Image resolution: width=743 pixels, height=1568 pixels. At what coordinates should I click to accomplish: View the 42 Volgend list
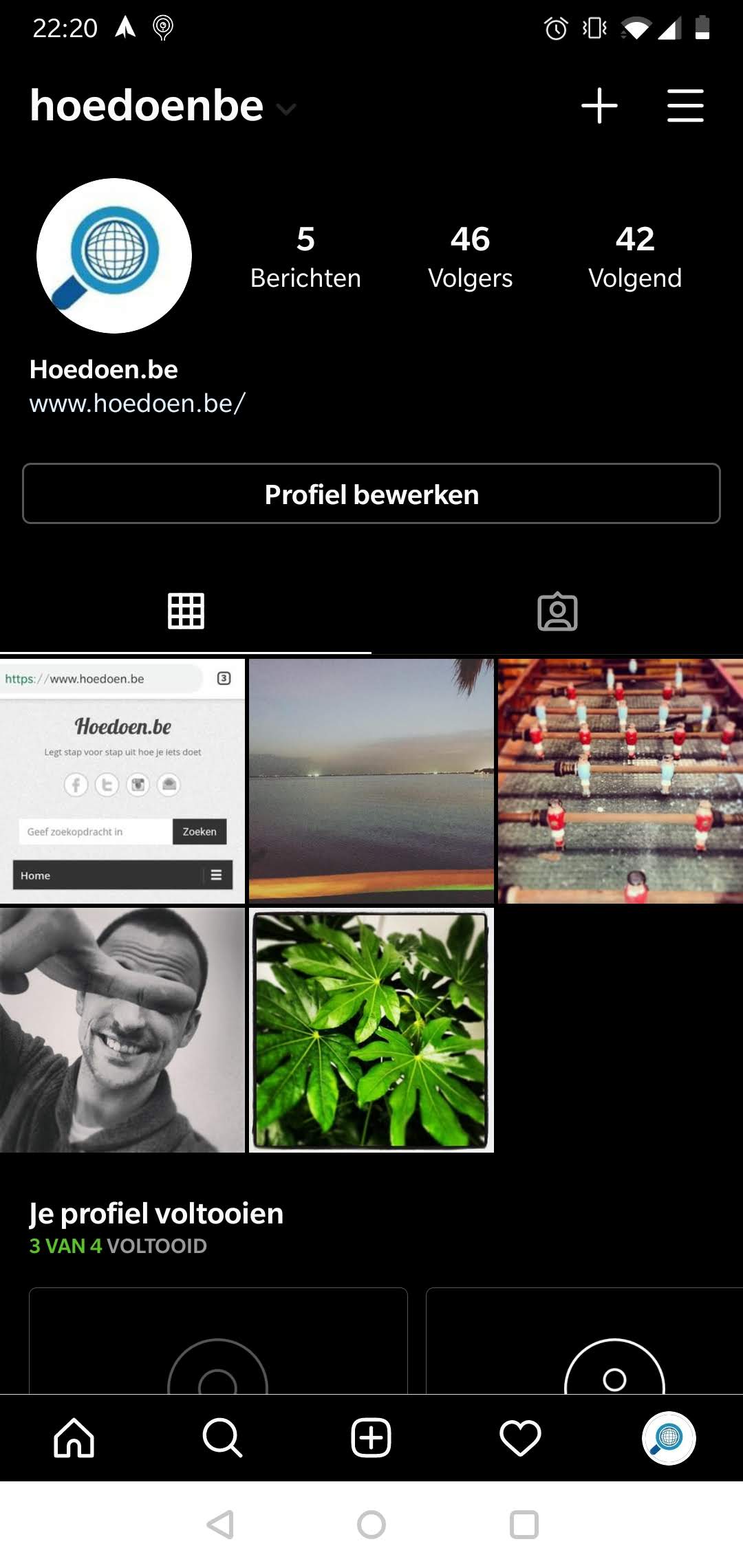pyautogui.click(x=634, y=257)
